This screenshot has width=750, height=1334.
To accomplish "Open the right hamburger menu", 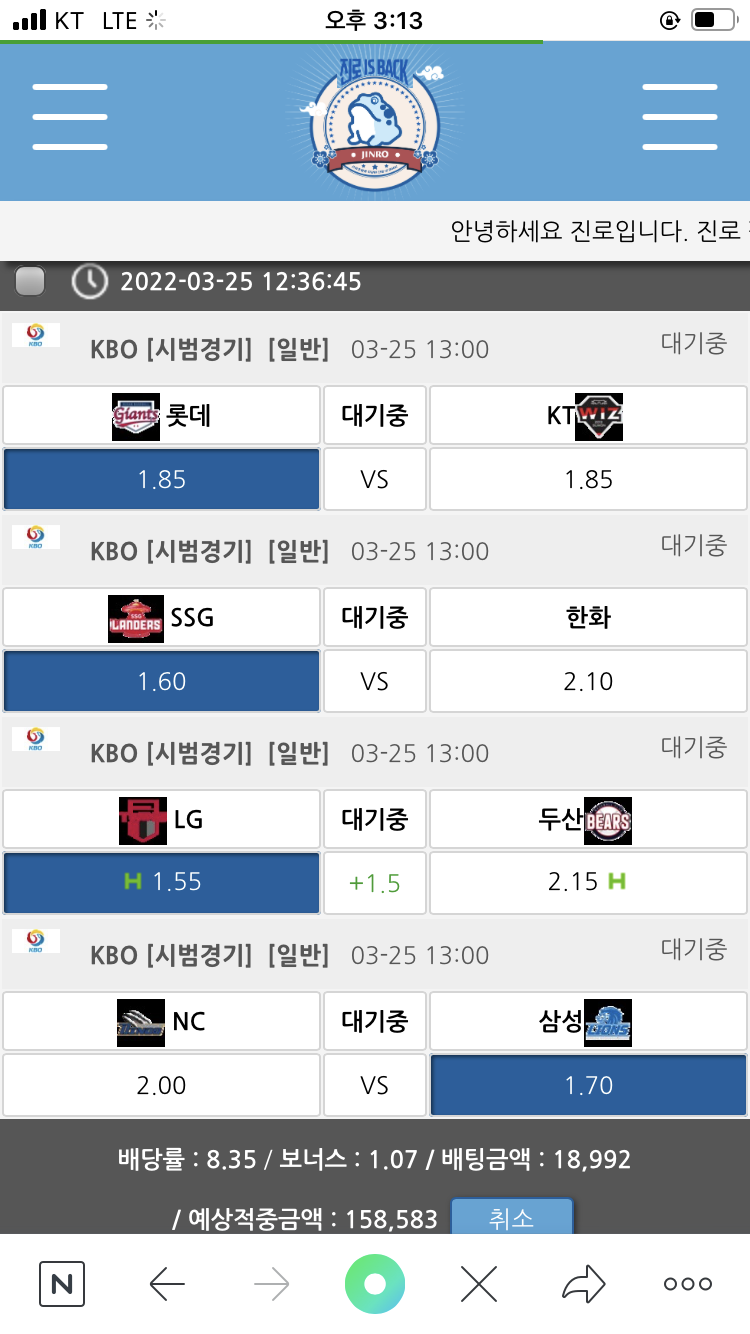I will [x=680, y=117].
